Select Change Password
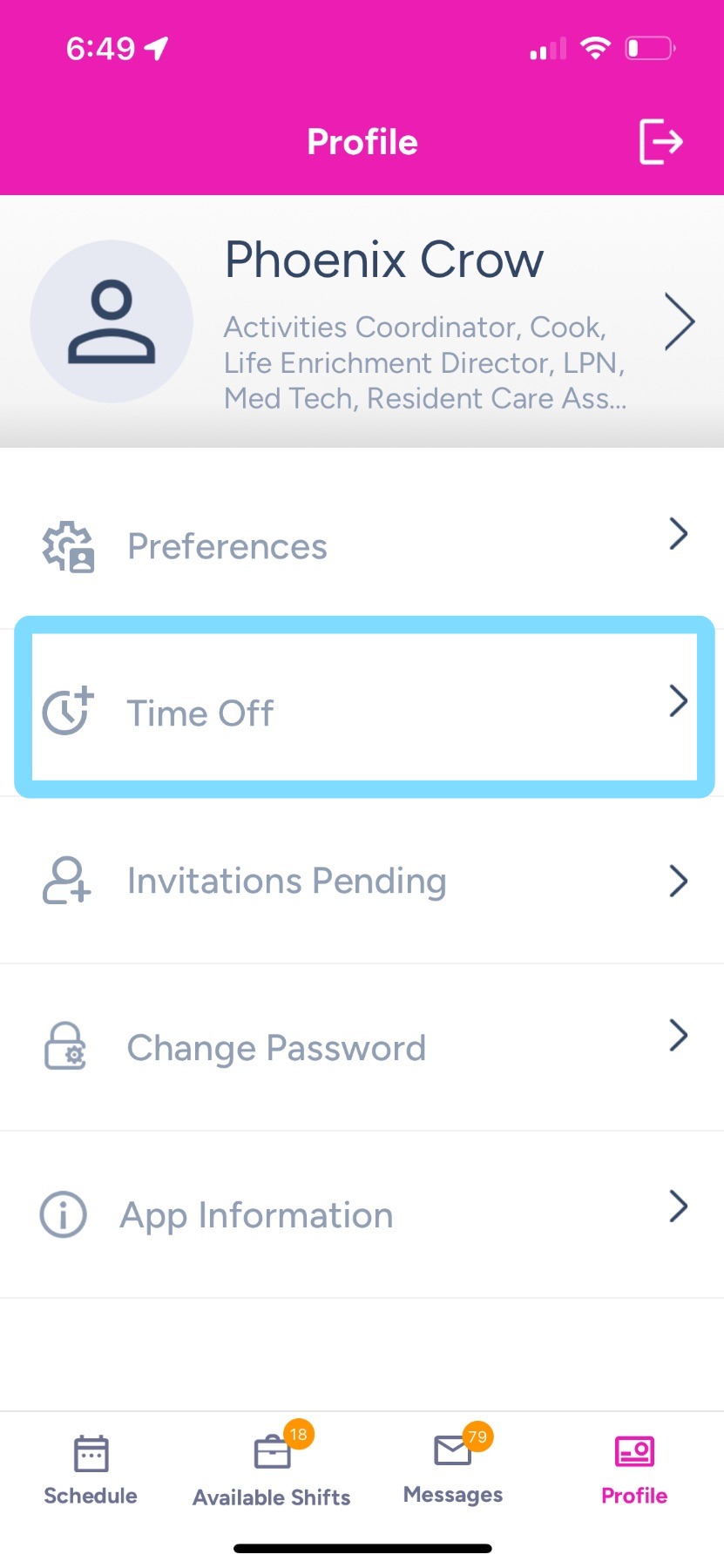The width and height of the screenshot is (724, 1568). (362, 1047)
